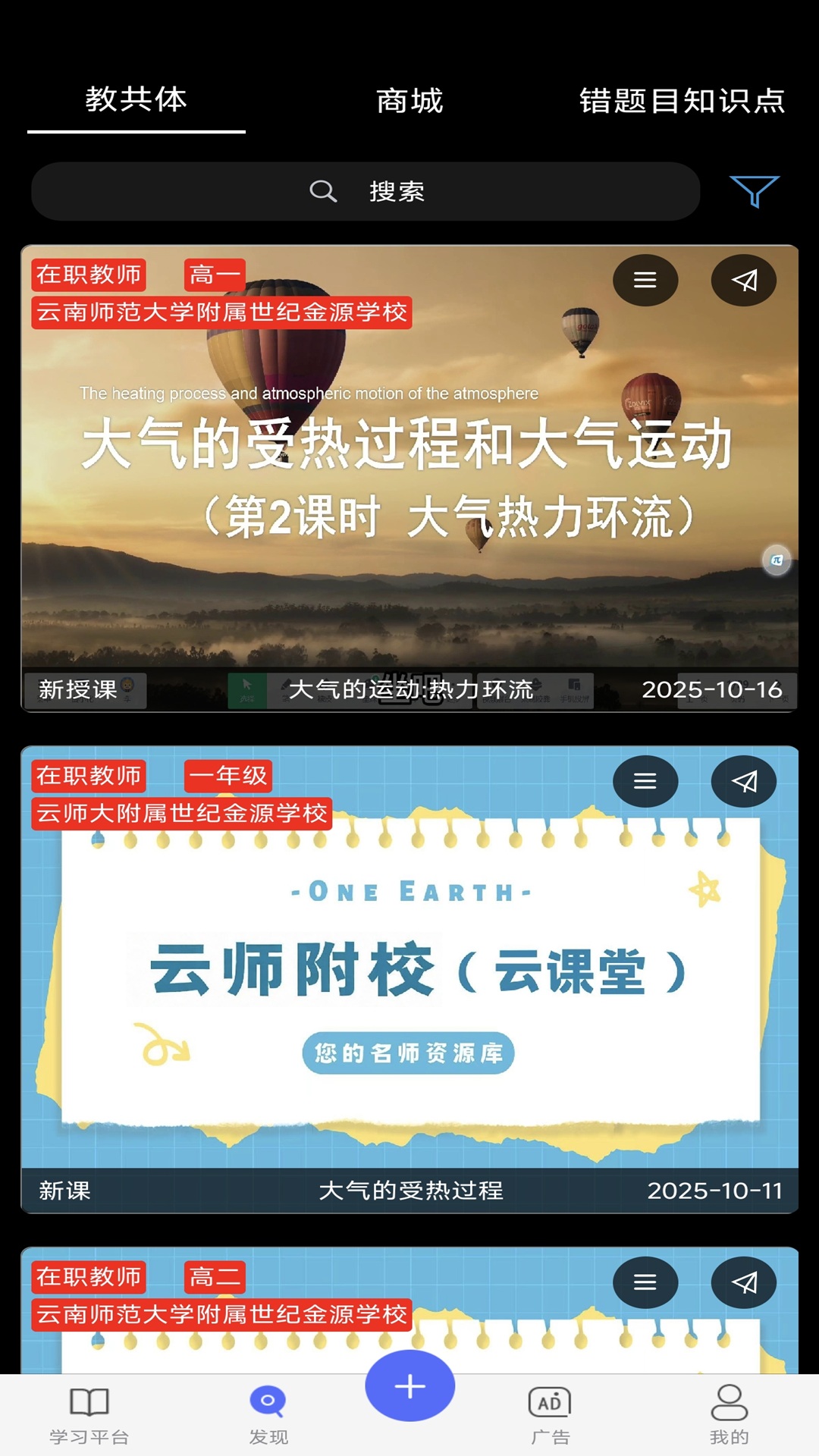Screen dimensions: 819x1456
Task: Open menu on the 大气的受热过程 card
Action: click(645, 781)
